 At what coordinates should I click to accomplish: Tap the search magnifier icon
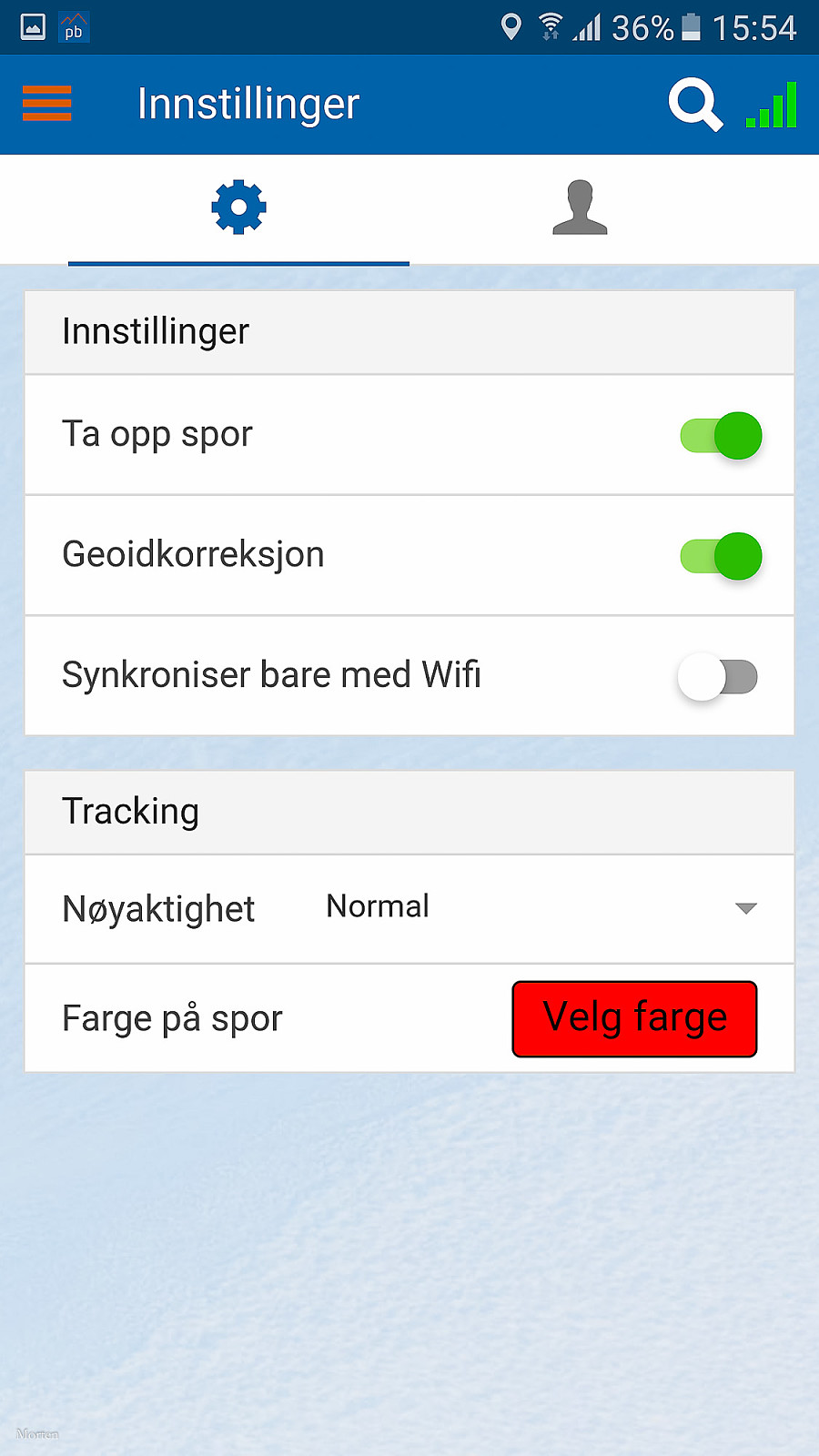[695, 105]
